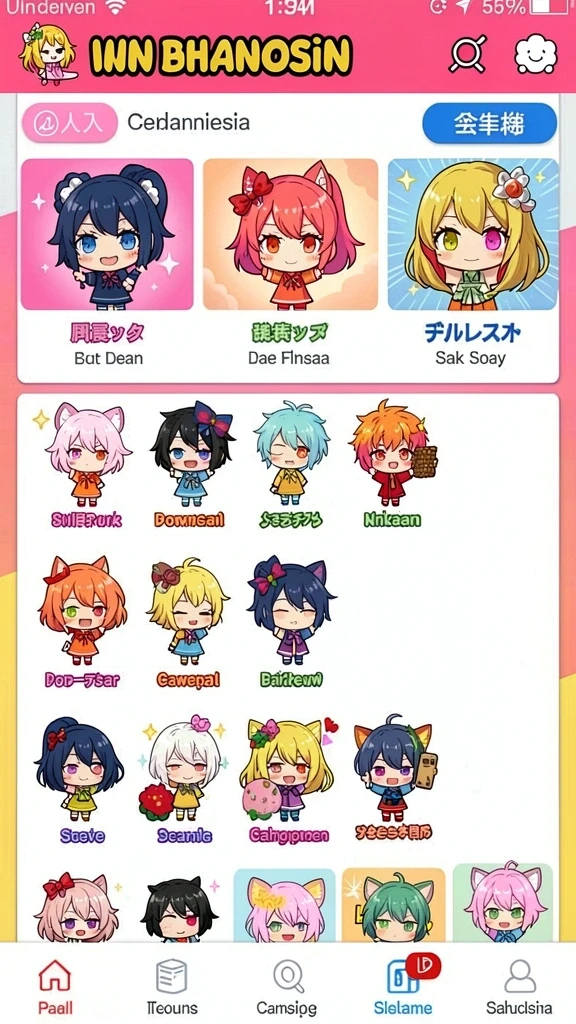Viewport: 576px width, 1024px height.
Task: Select the Deamle character
Action: [x=184, y=780]
